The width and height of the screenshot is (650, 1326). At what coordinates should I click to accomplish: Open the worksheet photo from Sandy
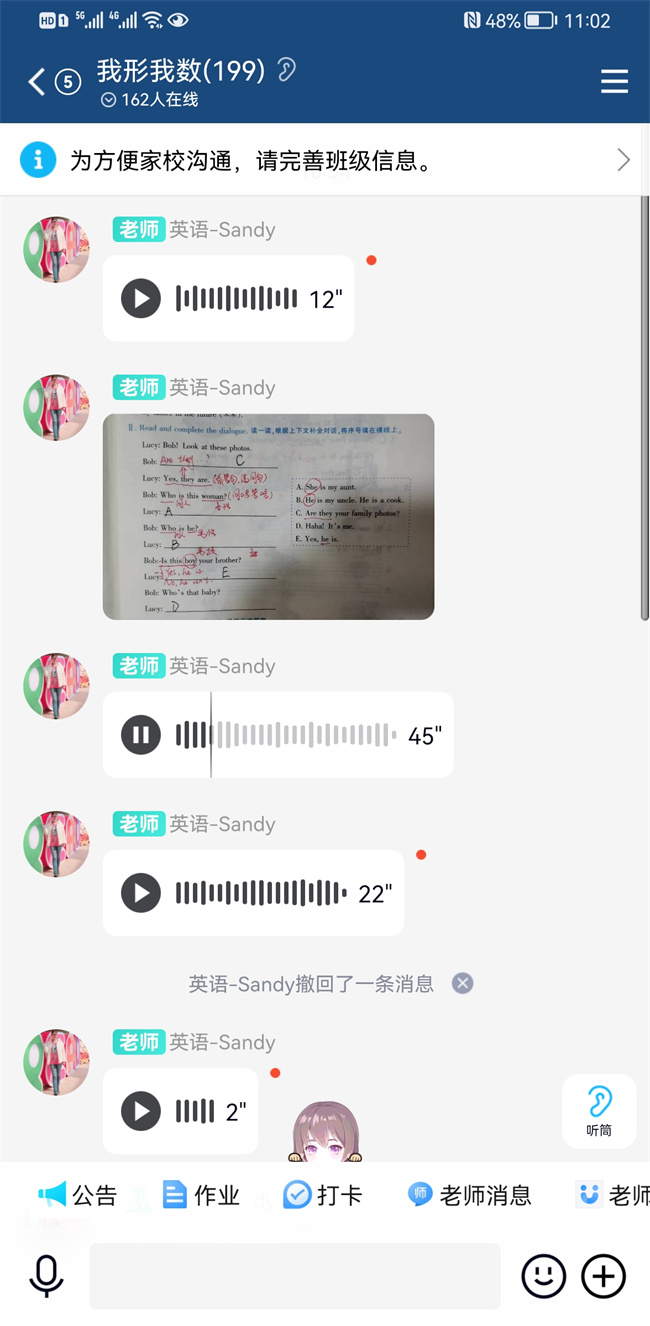[x=268, y=516]
